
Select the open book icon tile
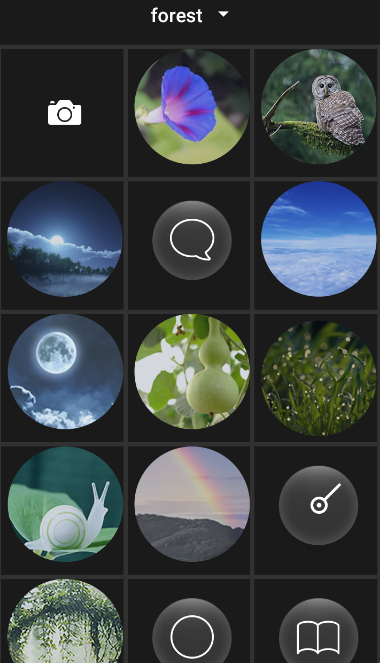click(318, 630)
